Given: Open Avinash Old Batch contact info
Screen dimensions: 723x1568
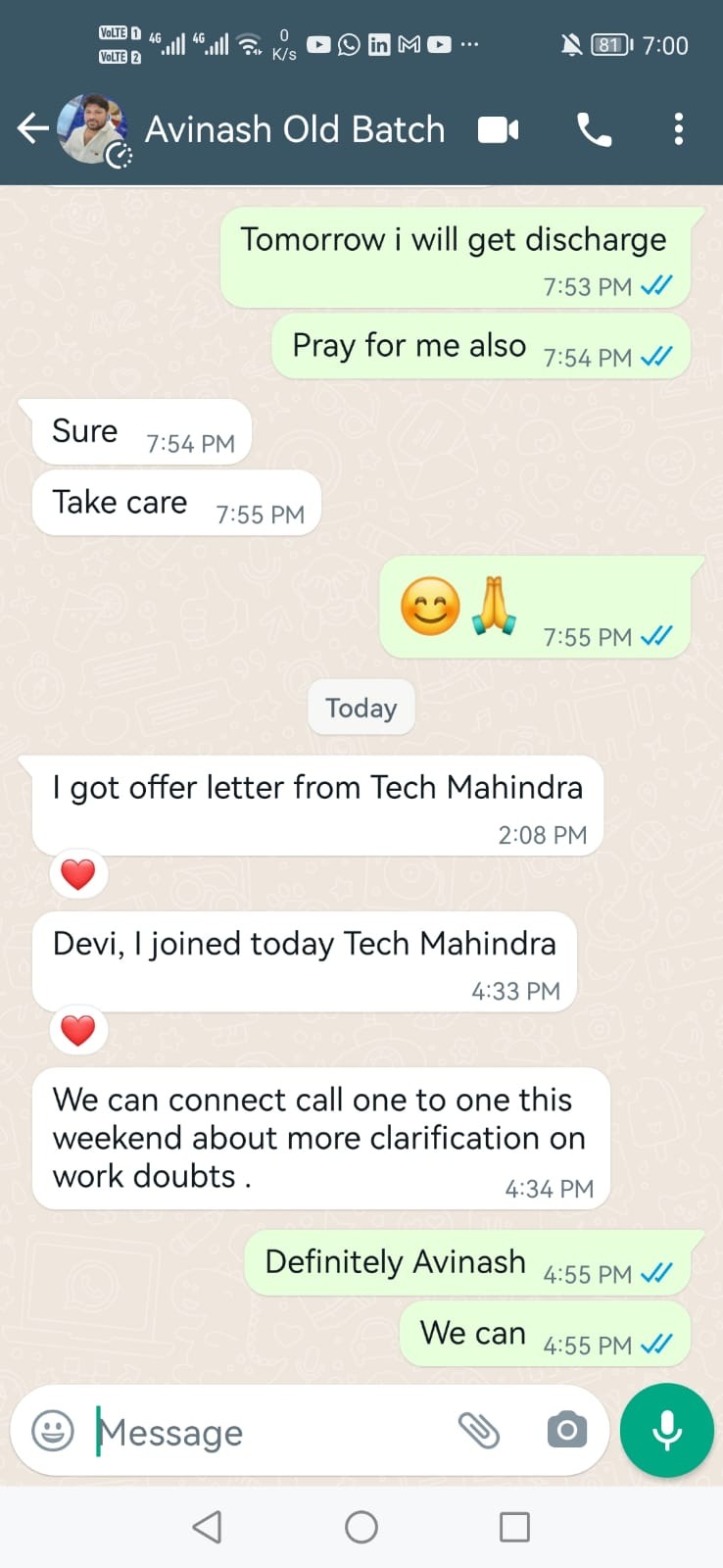Looking at the screenshot, I should 294,129.
